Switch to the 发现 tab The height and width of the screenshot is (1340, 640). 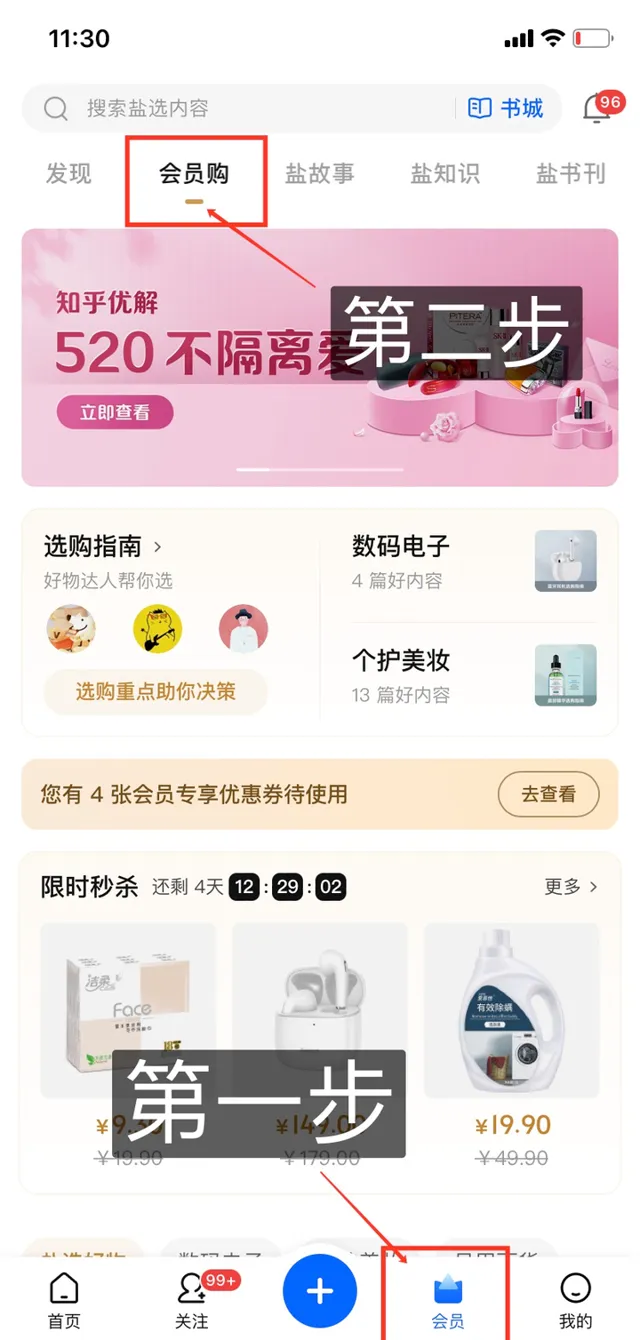pos(69,173)
